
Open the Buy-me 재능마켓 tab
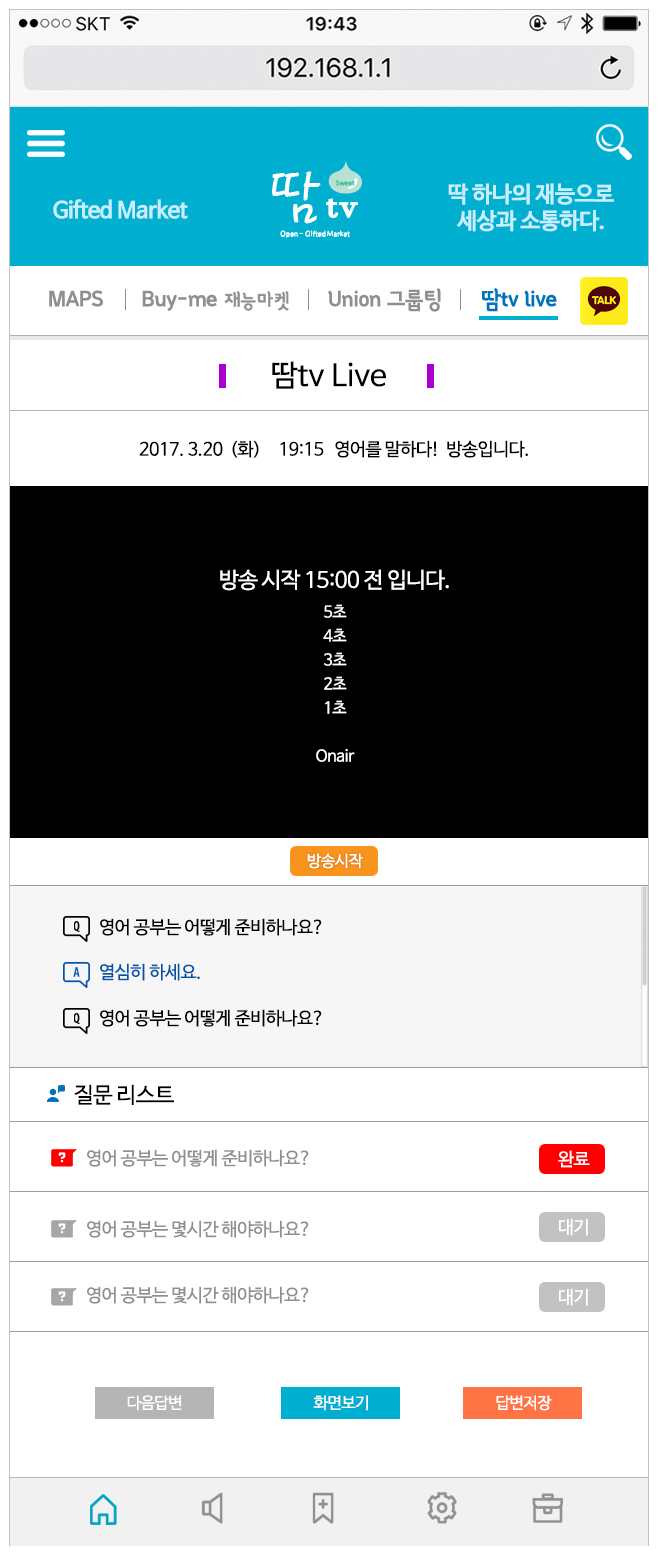(215, 299)
